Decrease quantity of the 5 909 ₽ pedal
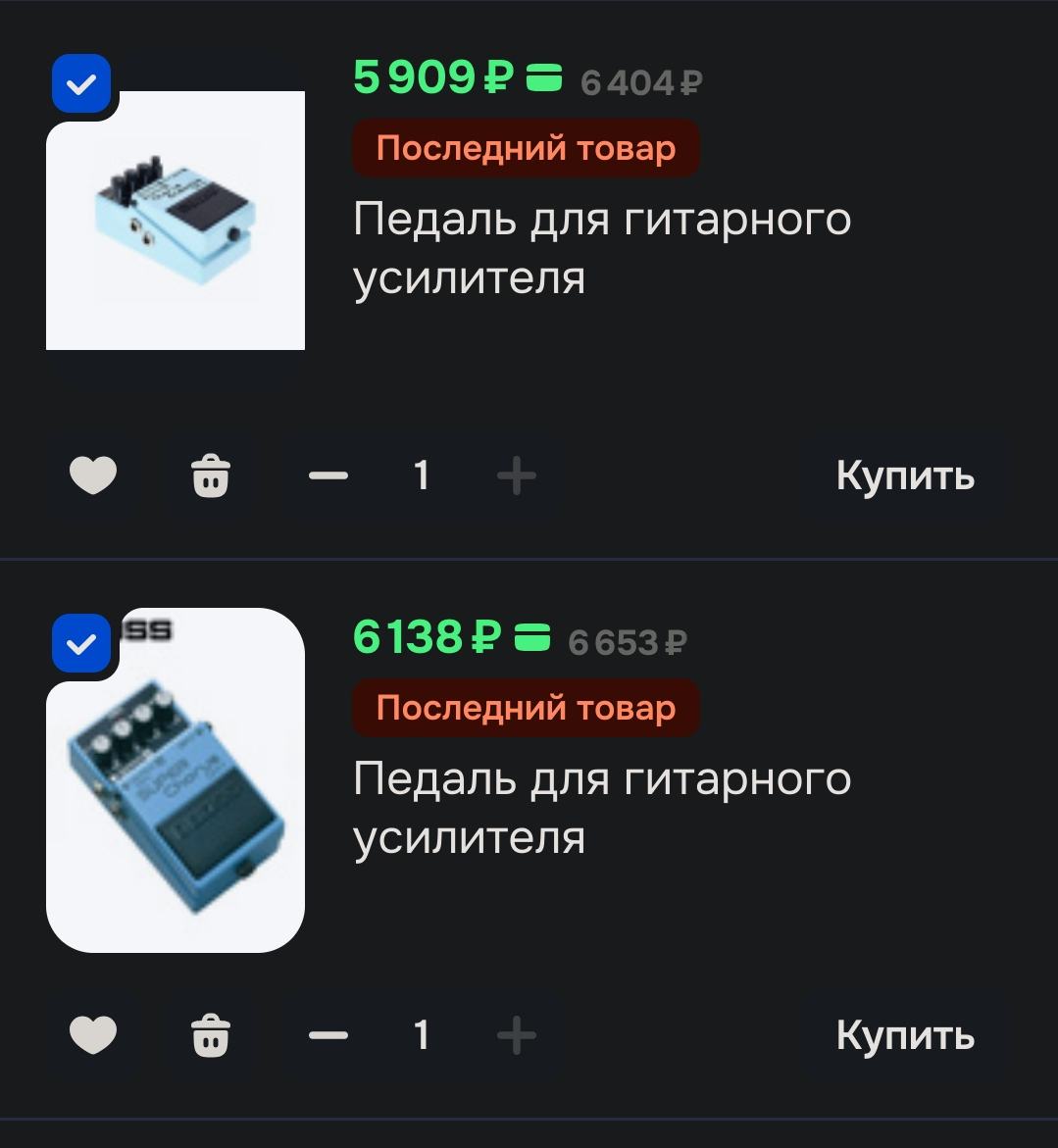The width and height of the screenshot is (1058, 1148). tap(328, 476)
